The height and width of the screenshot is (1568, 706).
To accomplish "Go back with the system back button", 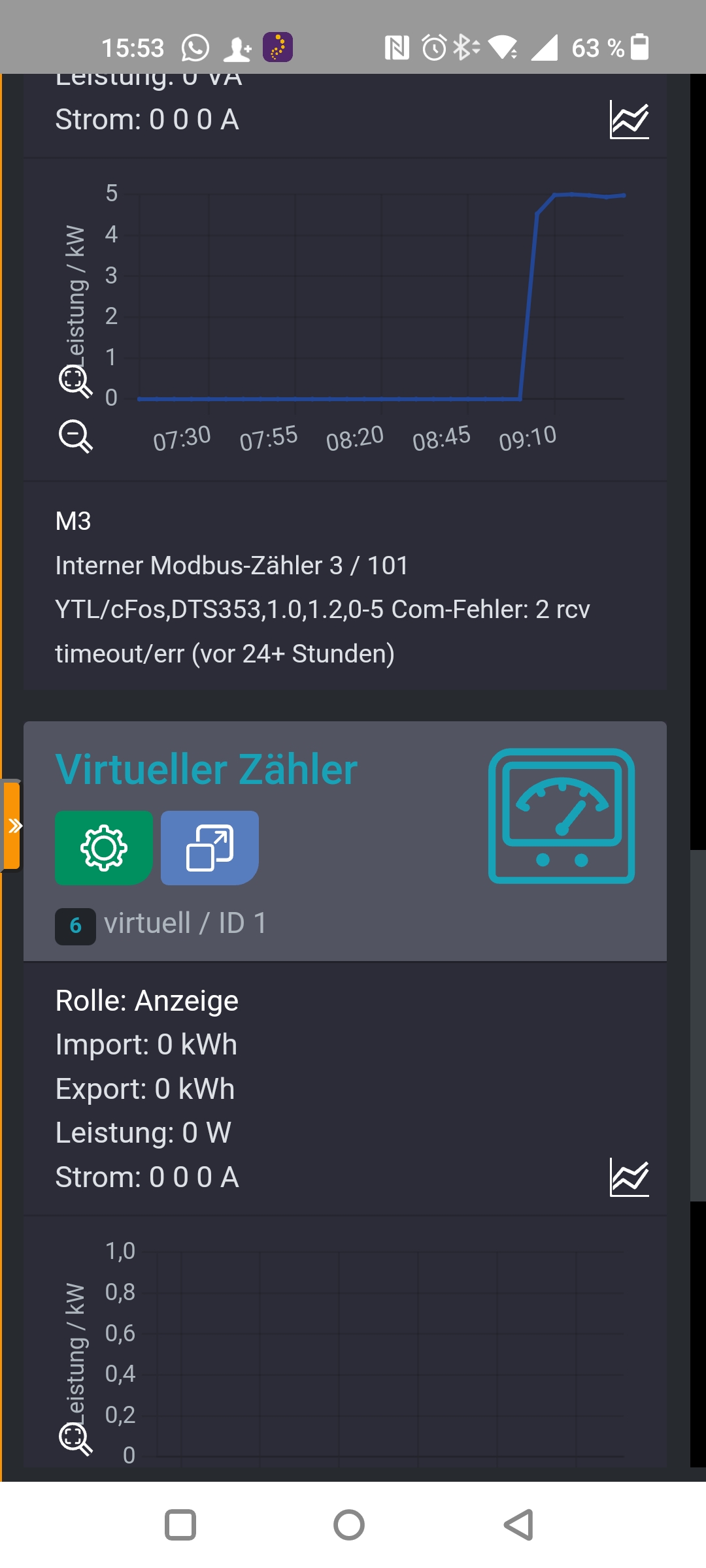I will pyautogui.click(x=519, y=1526).
